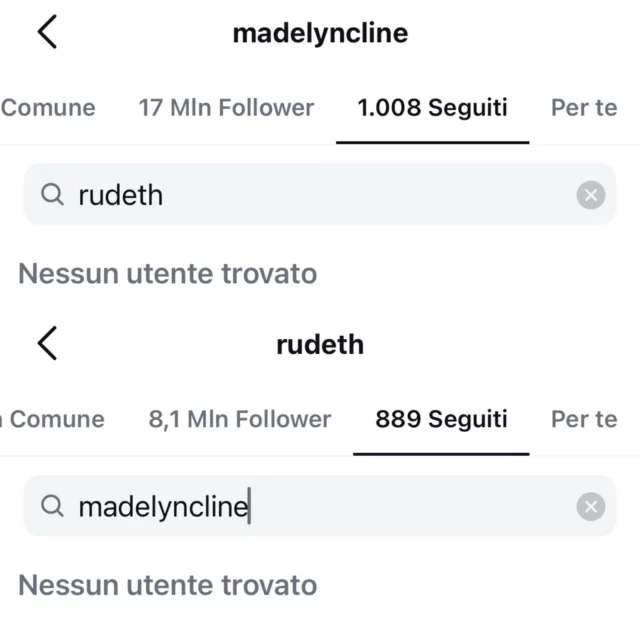Open madelyncline's 17 Mln Follower tab
640x640 pixels.
point(226,108)
